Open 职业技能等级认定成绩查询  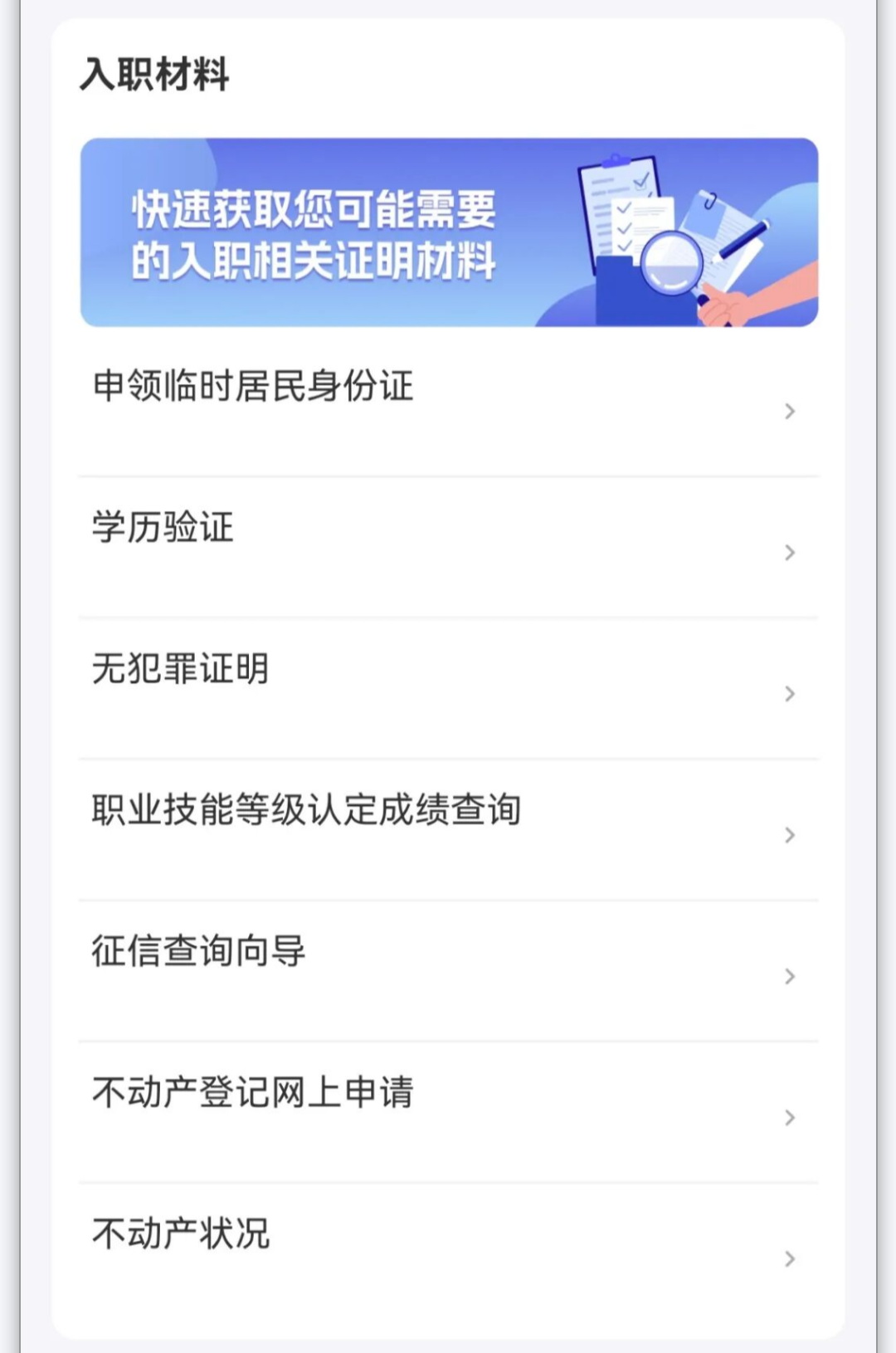306,810
